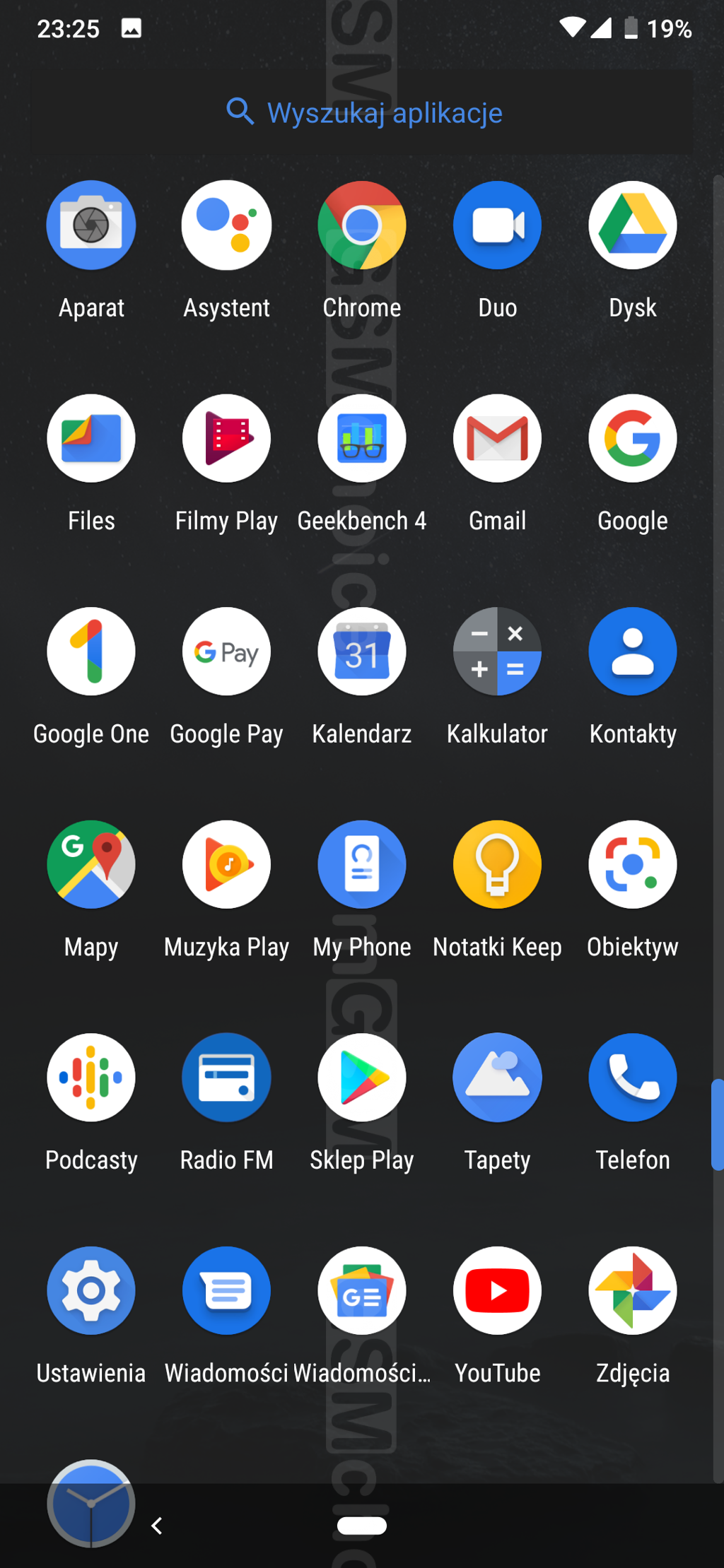
Task: Launch Notatki Keep
Action: (x=497, y=864)
